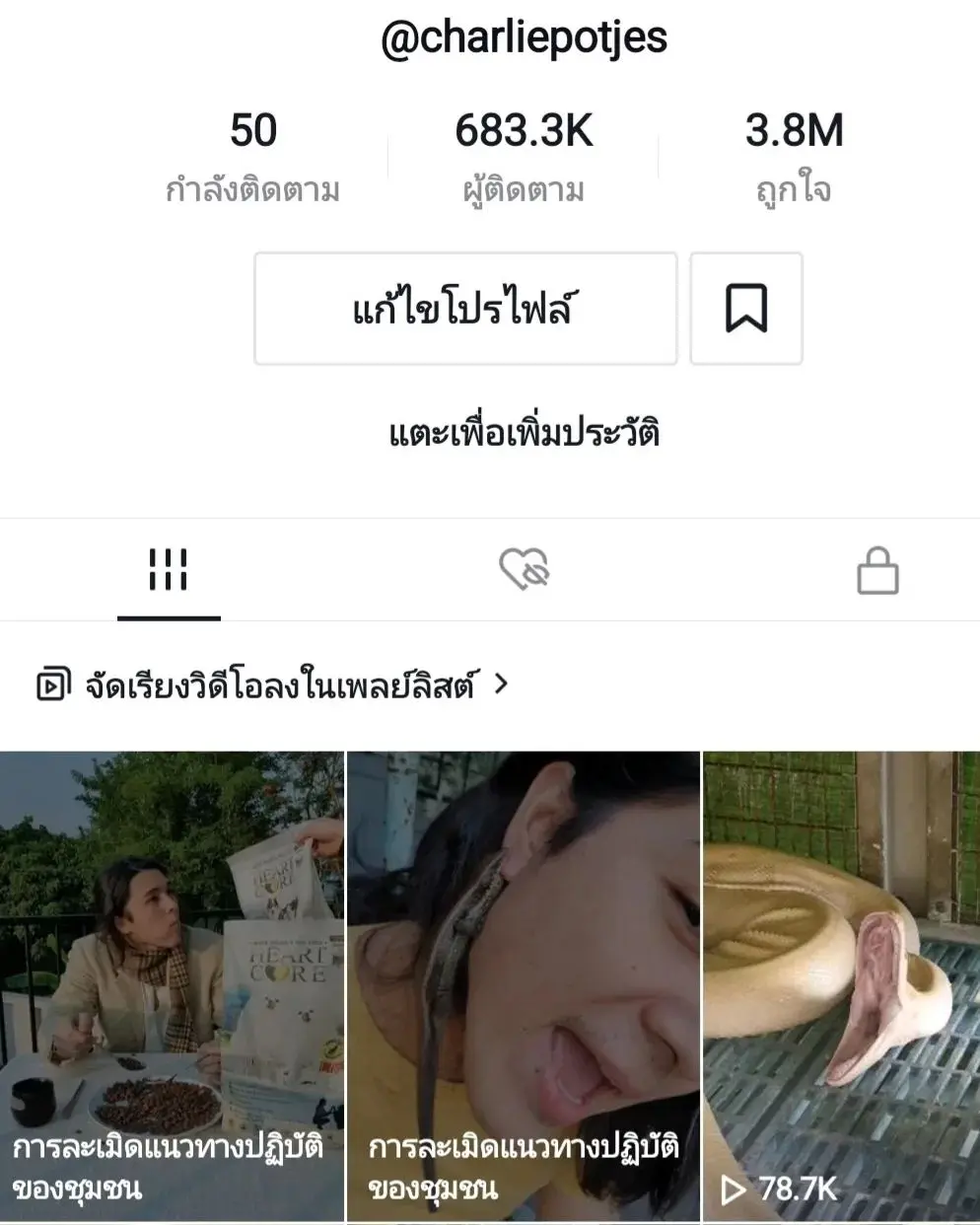Tap the แก้ไขโปรไฟล์ edit profile button
The image size is (980, 1225).
(464, 309)
